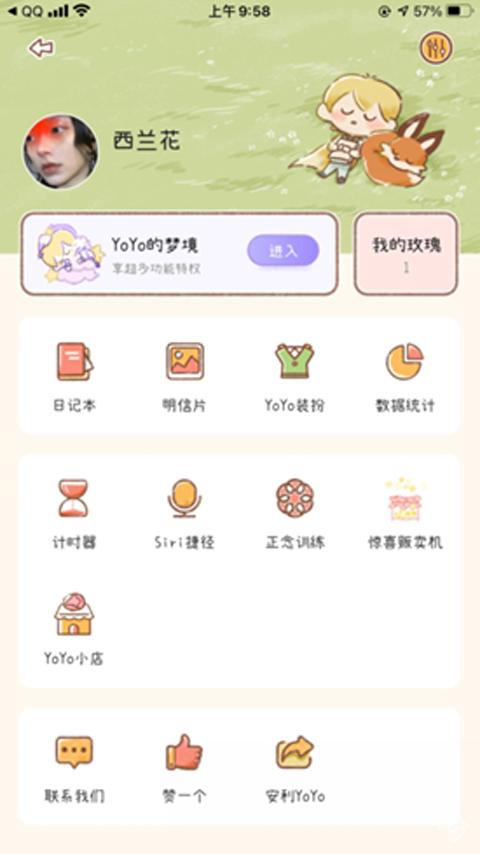Return to QQ via status bar back
480x854 pixels.
(x=26, y=11)
